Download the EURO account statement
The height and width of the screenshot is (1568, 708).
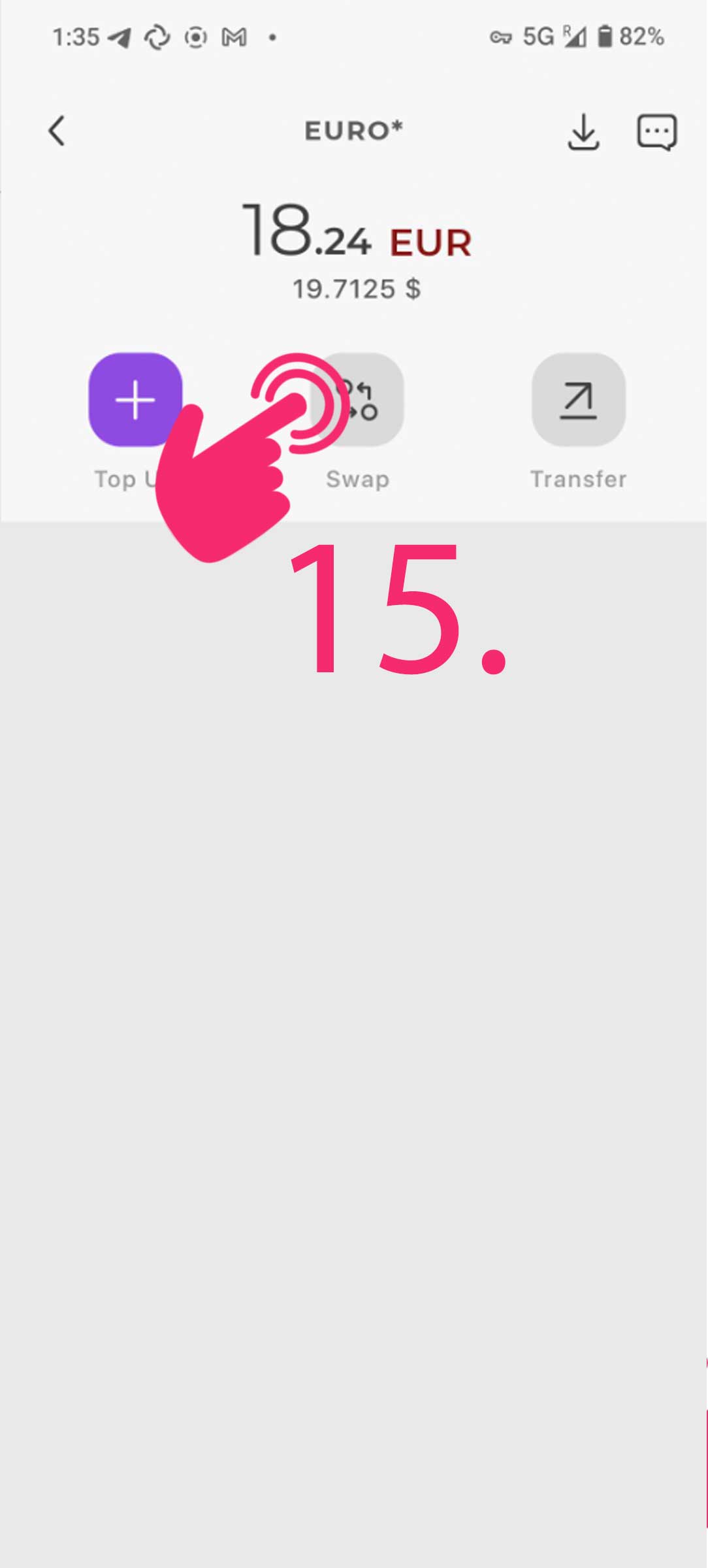pyautogui.click(x=583, y=132)
